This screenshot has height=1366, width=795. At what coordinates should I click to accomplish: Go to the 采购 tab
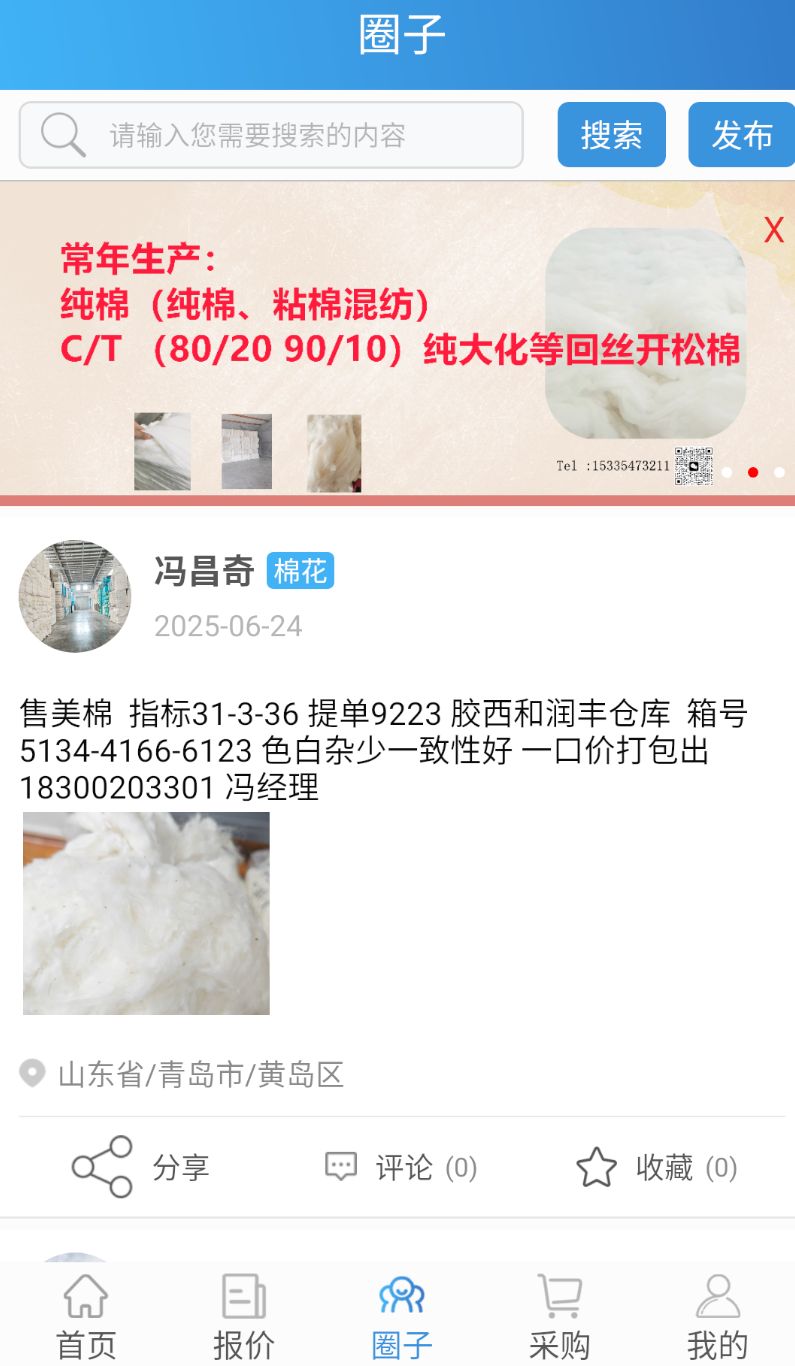[x=559, y=1317]
